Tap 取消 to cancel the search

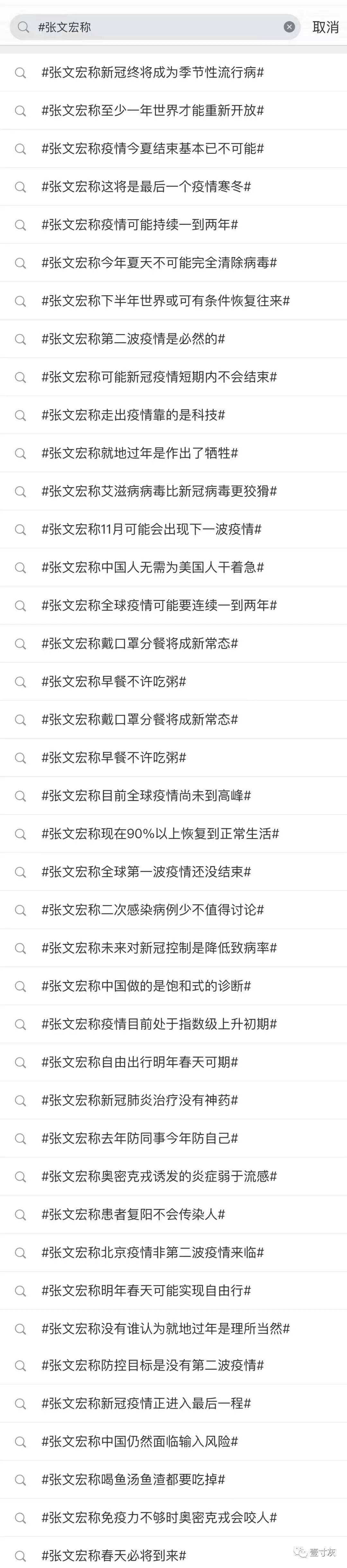(326, 27)
